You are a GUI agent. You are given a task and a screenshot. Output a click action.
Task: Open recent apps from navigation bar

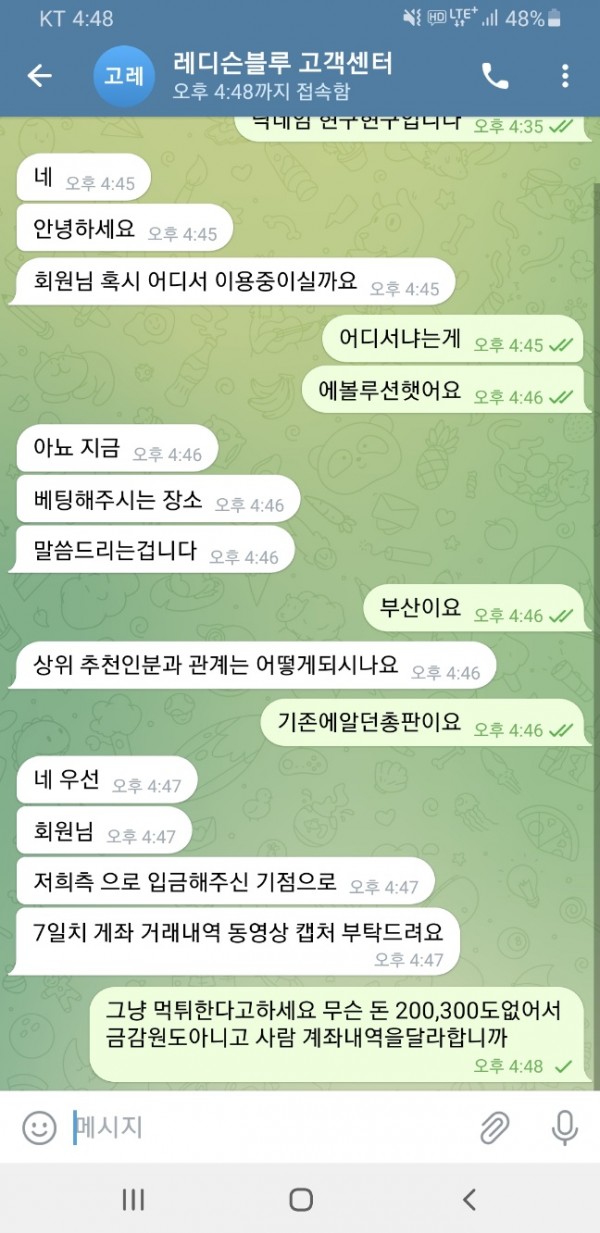133,1199
